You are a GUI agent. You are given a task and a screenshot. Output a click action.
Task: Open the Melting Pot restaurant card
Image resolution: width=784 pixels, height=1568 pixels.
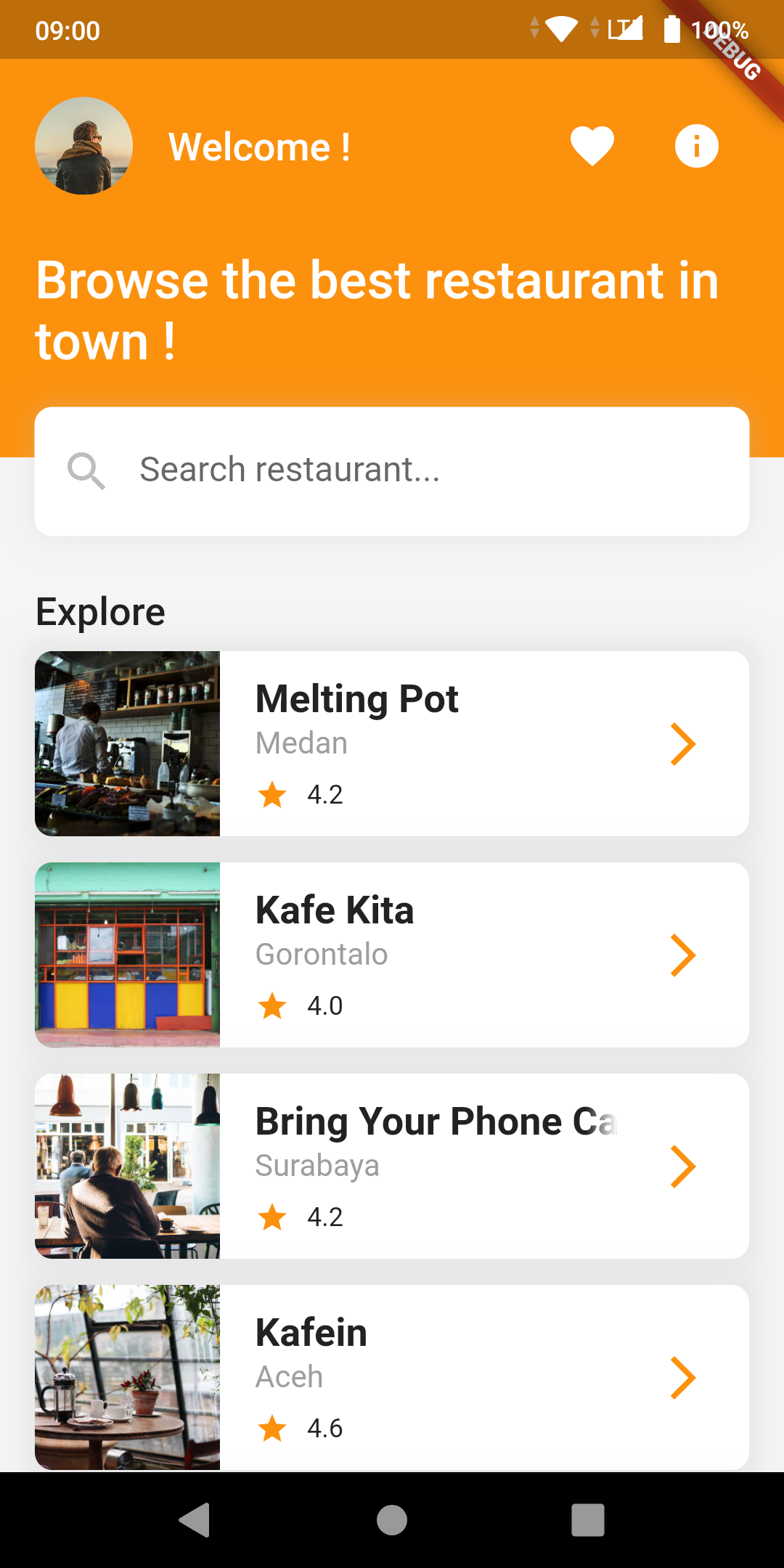(392, 743)
